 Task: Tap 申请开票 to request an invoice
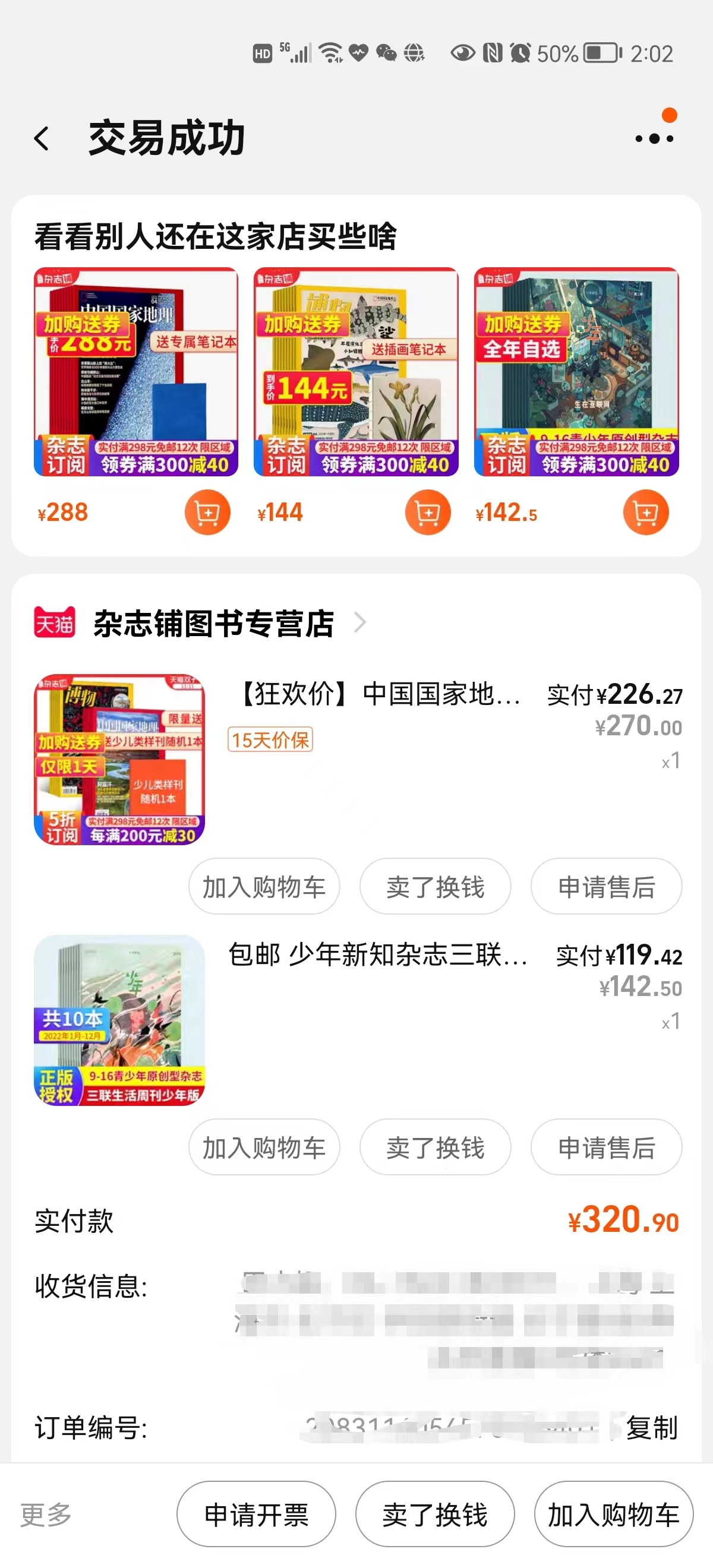(256, 1515)
